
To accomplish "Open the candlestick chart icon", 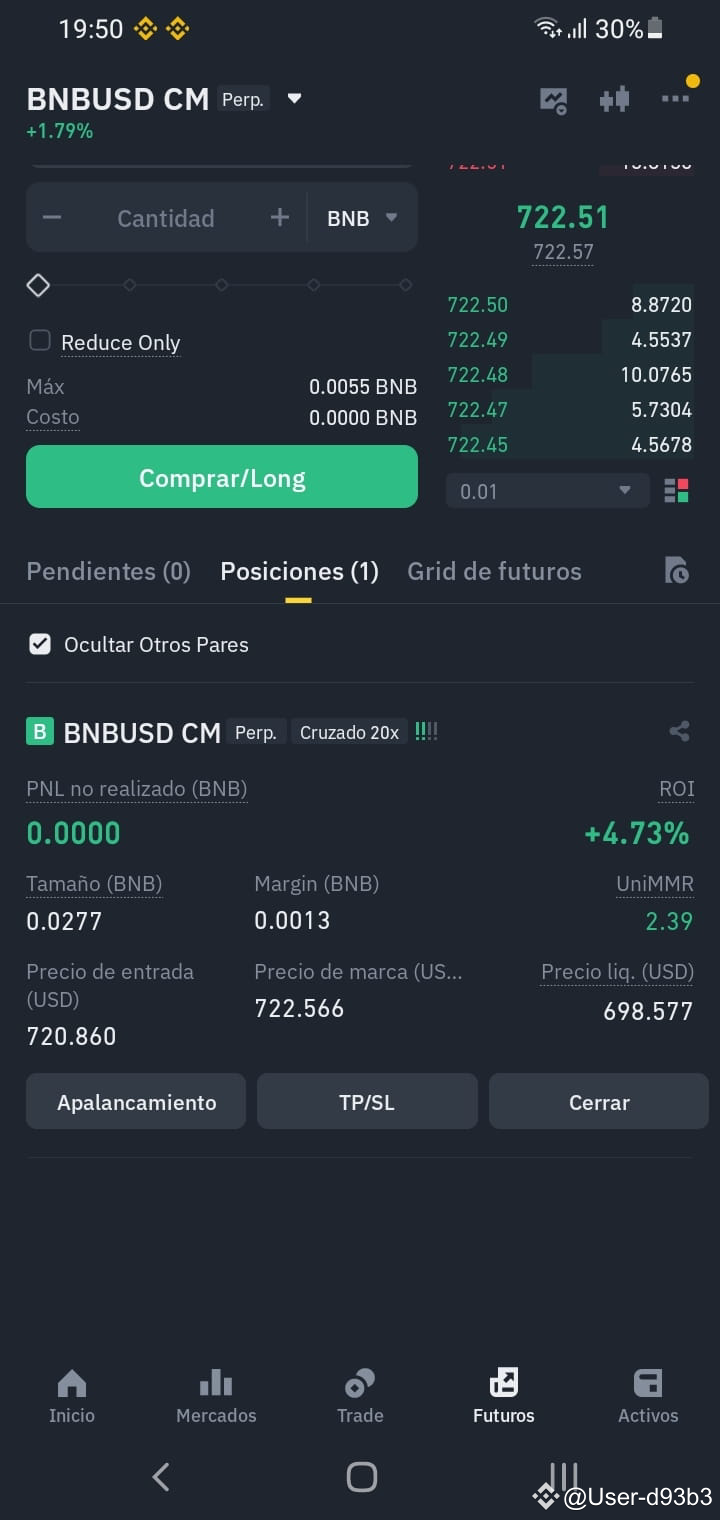I will click(x=614, y=99).
